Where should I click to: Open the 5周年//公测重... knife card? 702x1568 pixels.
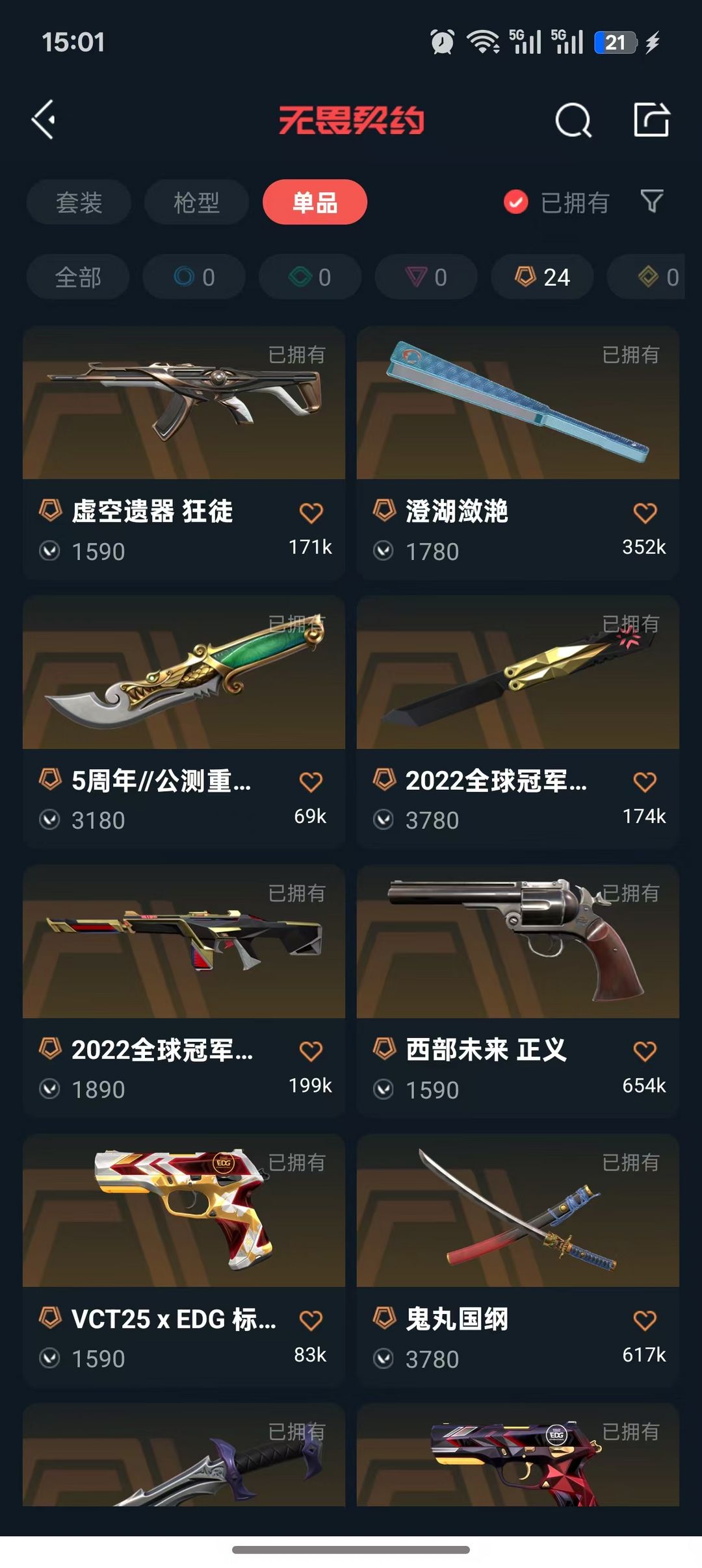pos(184,722)
